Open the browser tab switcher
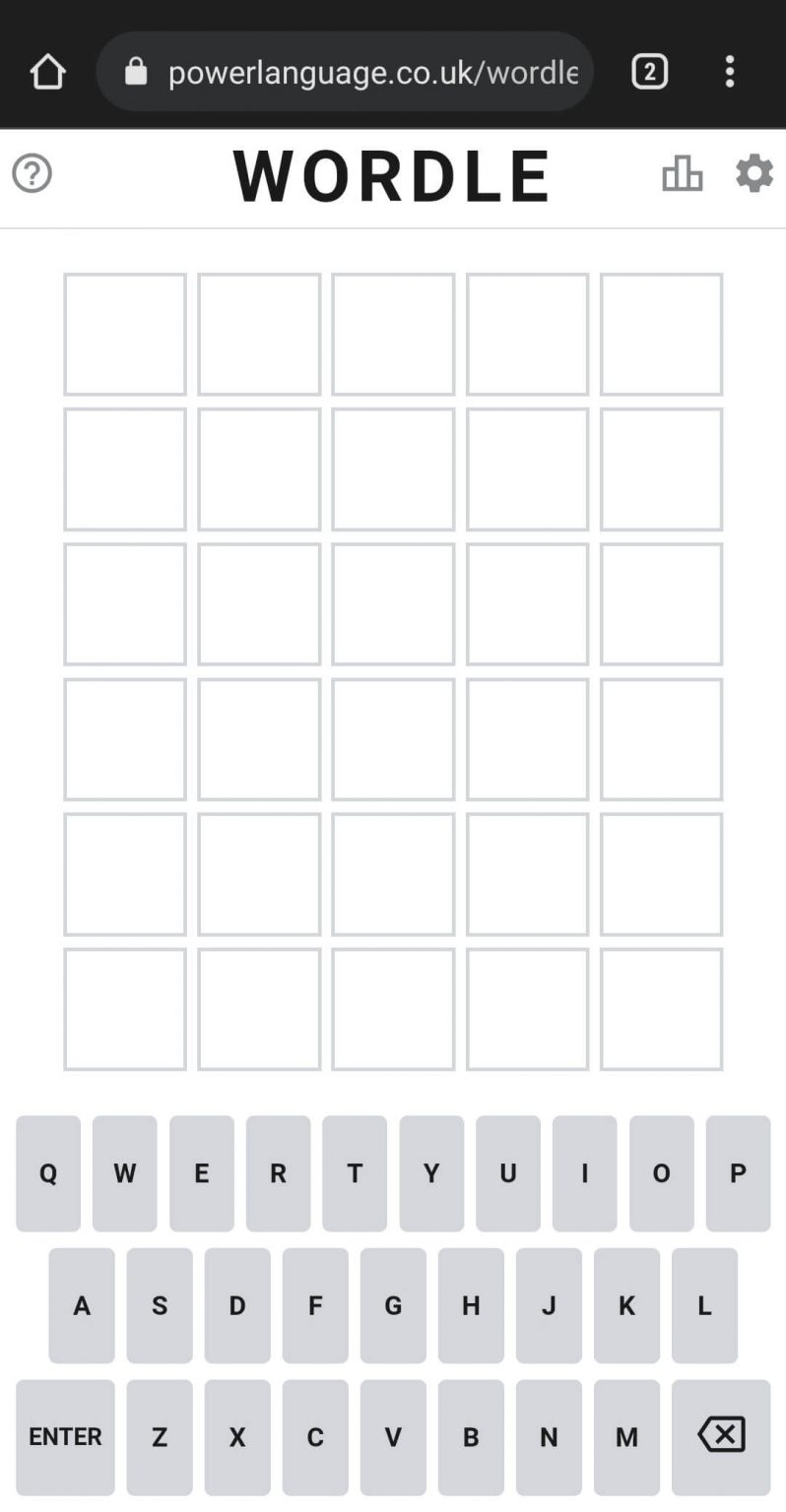This screenshot has width=786, height=1512. [649, 72]
